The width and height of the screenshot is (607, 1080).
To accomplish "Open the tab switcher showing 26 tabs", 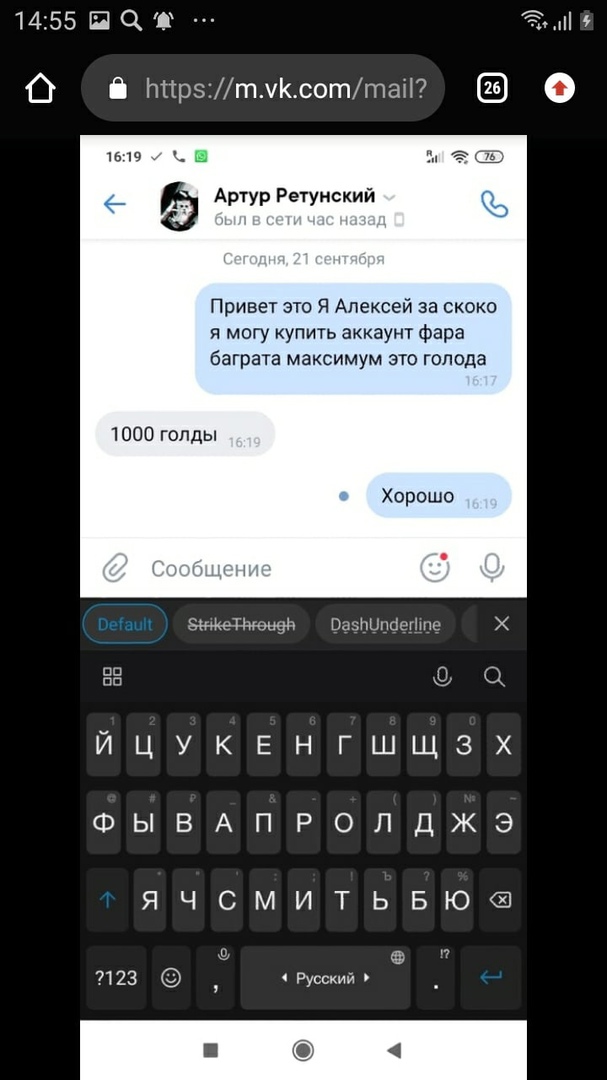I will 491,89.
